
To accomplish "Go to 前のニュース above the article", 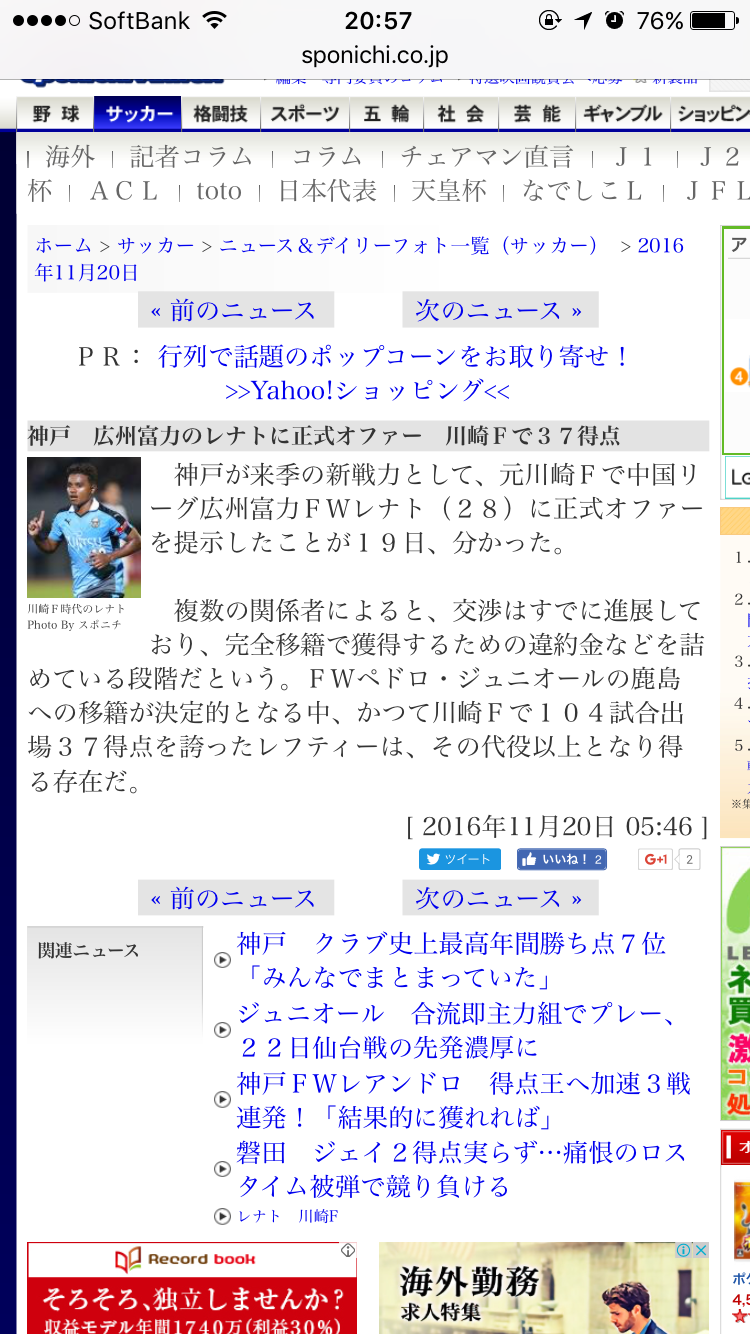I will point(233,310).
